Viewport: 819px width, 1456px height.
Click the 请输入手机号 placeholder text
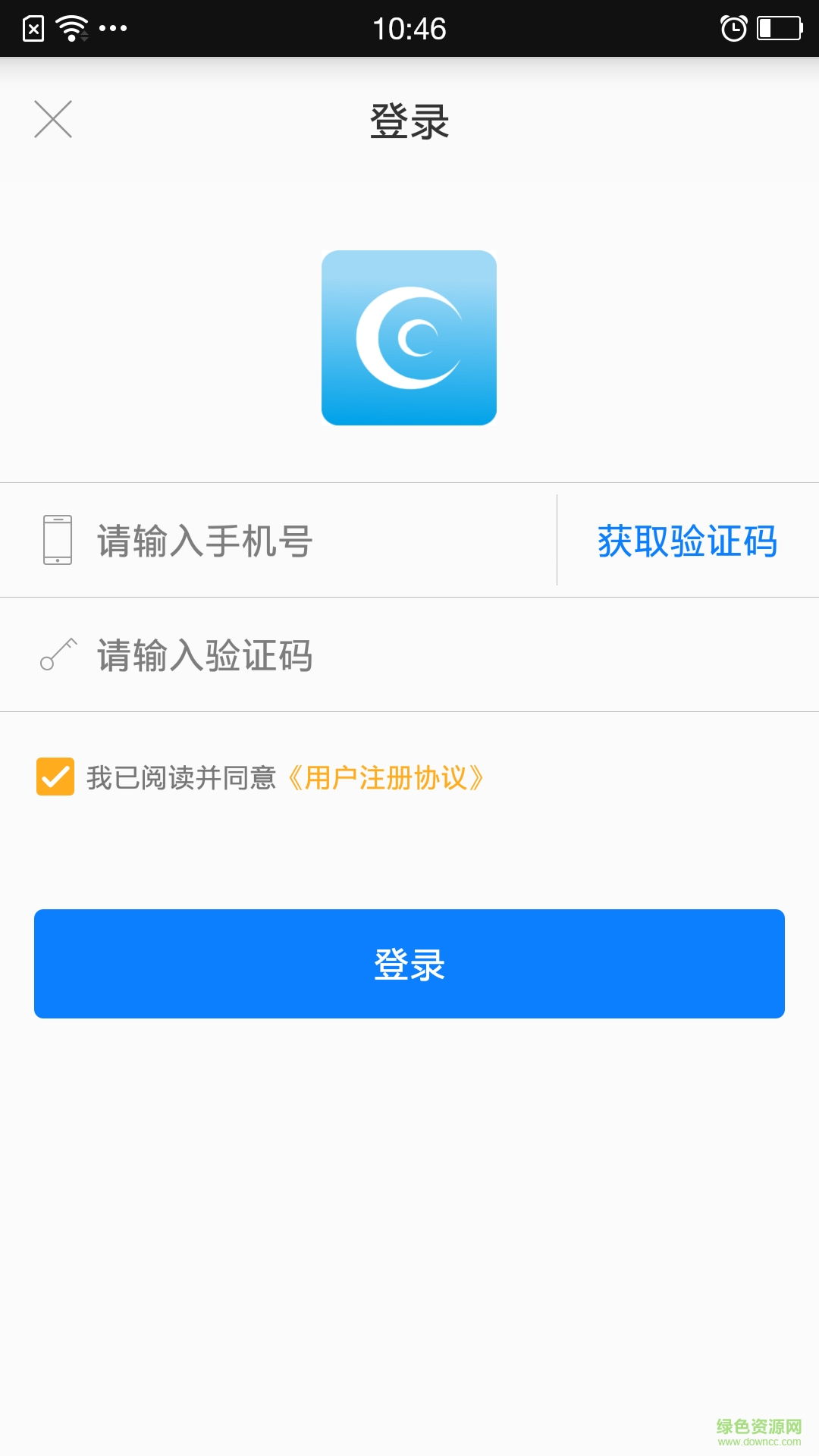[x=205, y=539]
